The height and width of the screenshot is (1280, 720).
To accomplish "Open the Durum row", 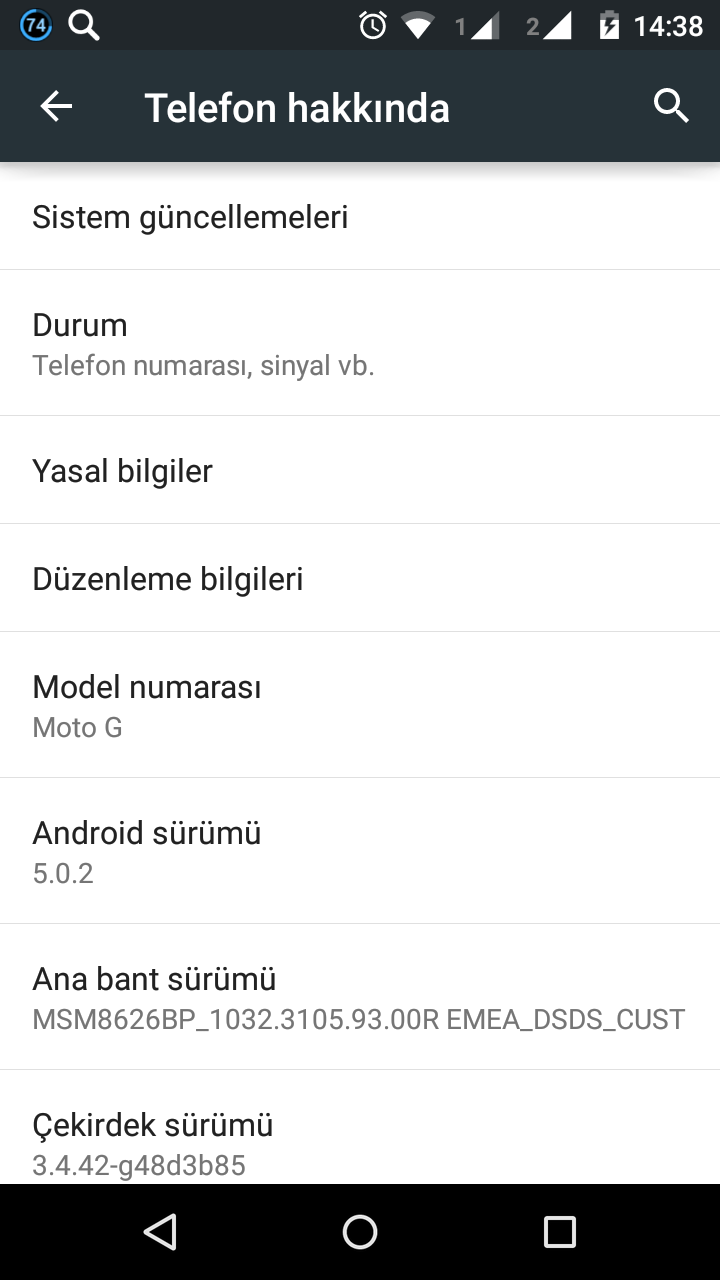I will pos(360,343).
